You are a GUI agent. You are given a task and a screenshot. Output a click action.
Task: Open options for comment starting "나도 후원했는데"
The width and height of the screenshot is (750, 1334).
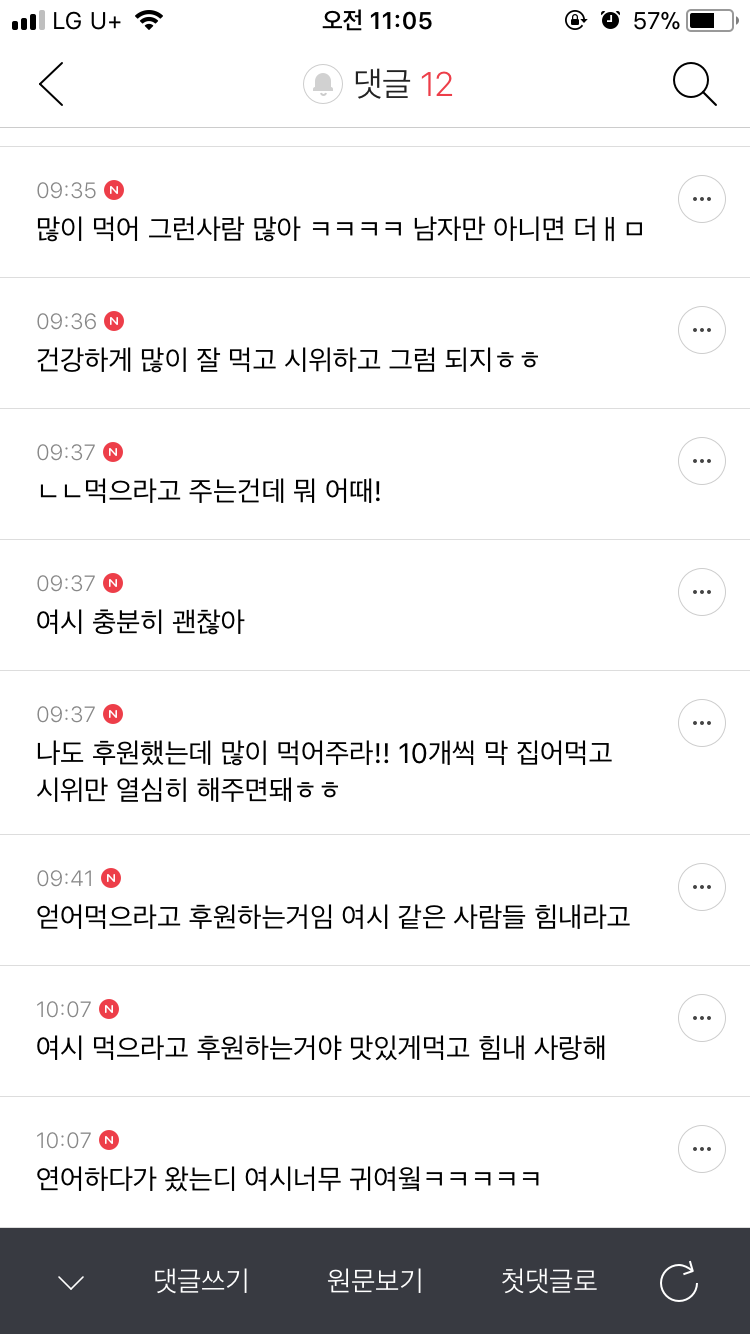pyautogui.click(x=702, y=723)
